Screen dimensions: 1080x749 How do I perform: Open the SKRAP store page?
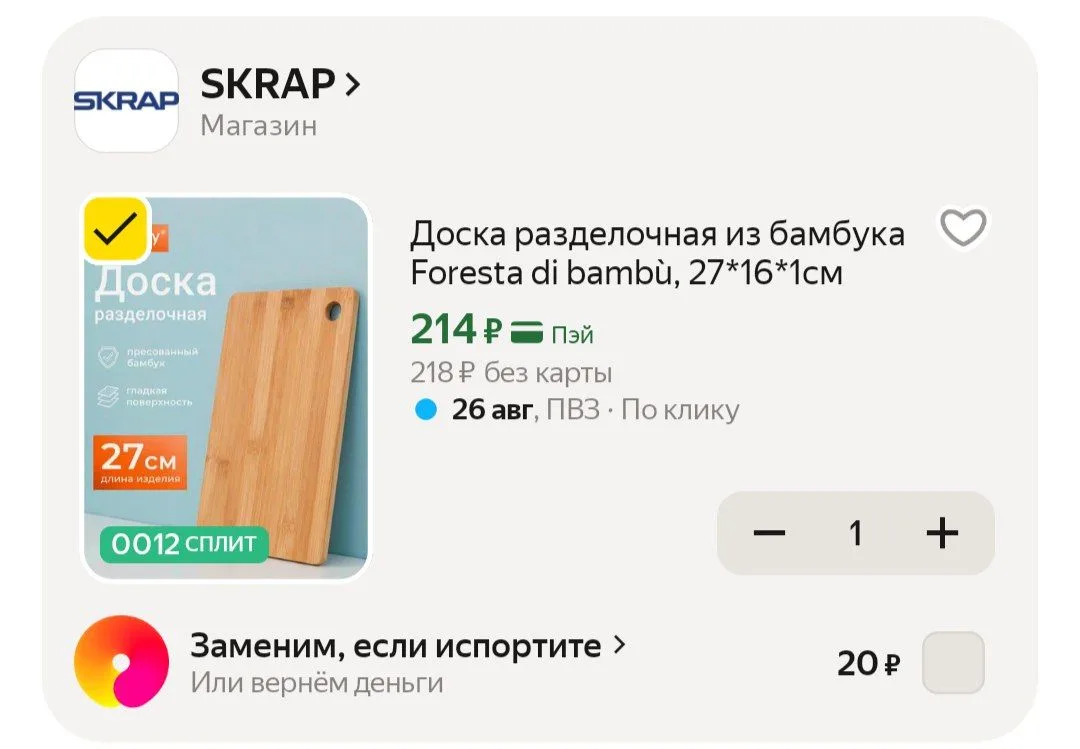[x=280, y=84]
